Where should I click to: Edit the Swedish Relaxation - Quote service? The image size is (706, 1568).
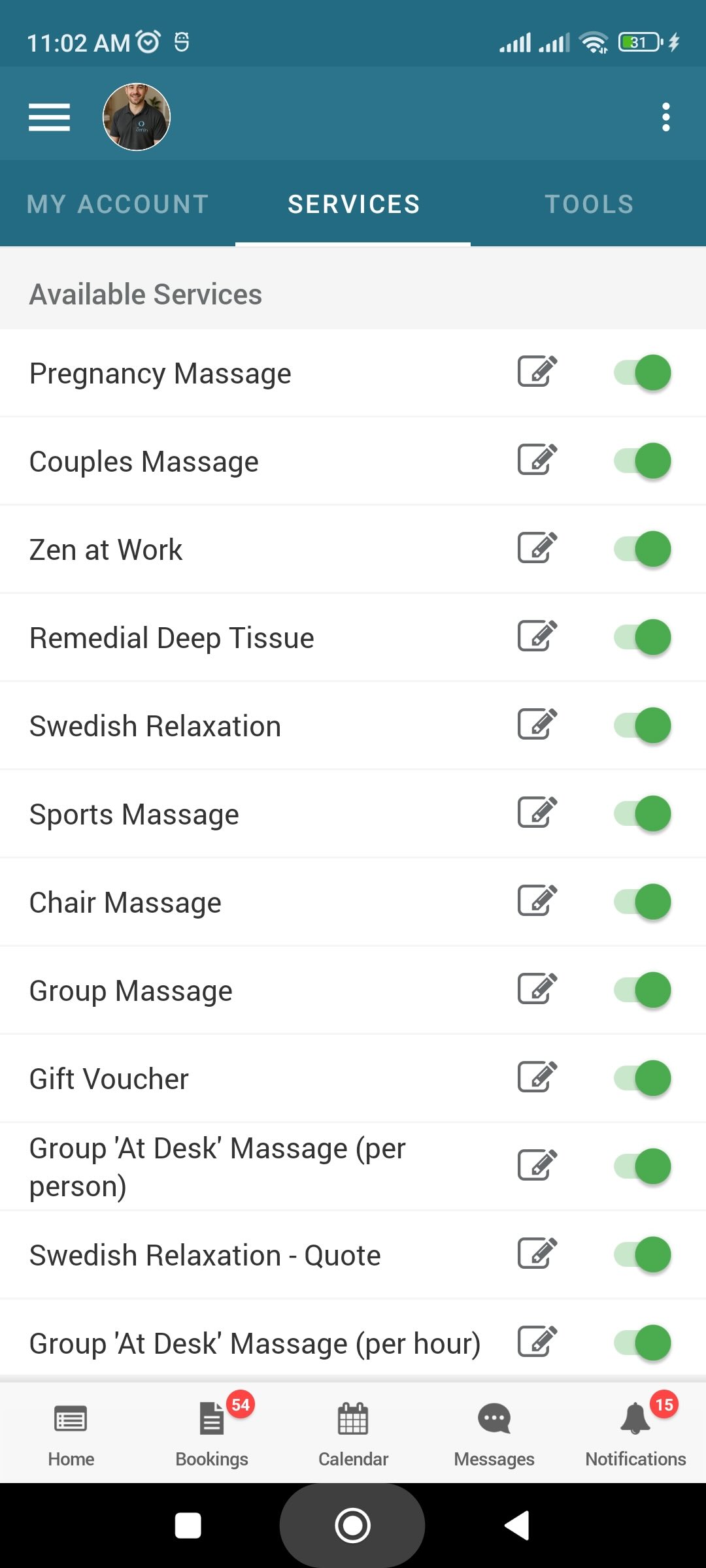click(x=537, y=1254)
